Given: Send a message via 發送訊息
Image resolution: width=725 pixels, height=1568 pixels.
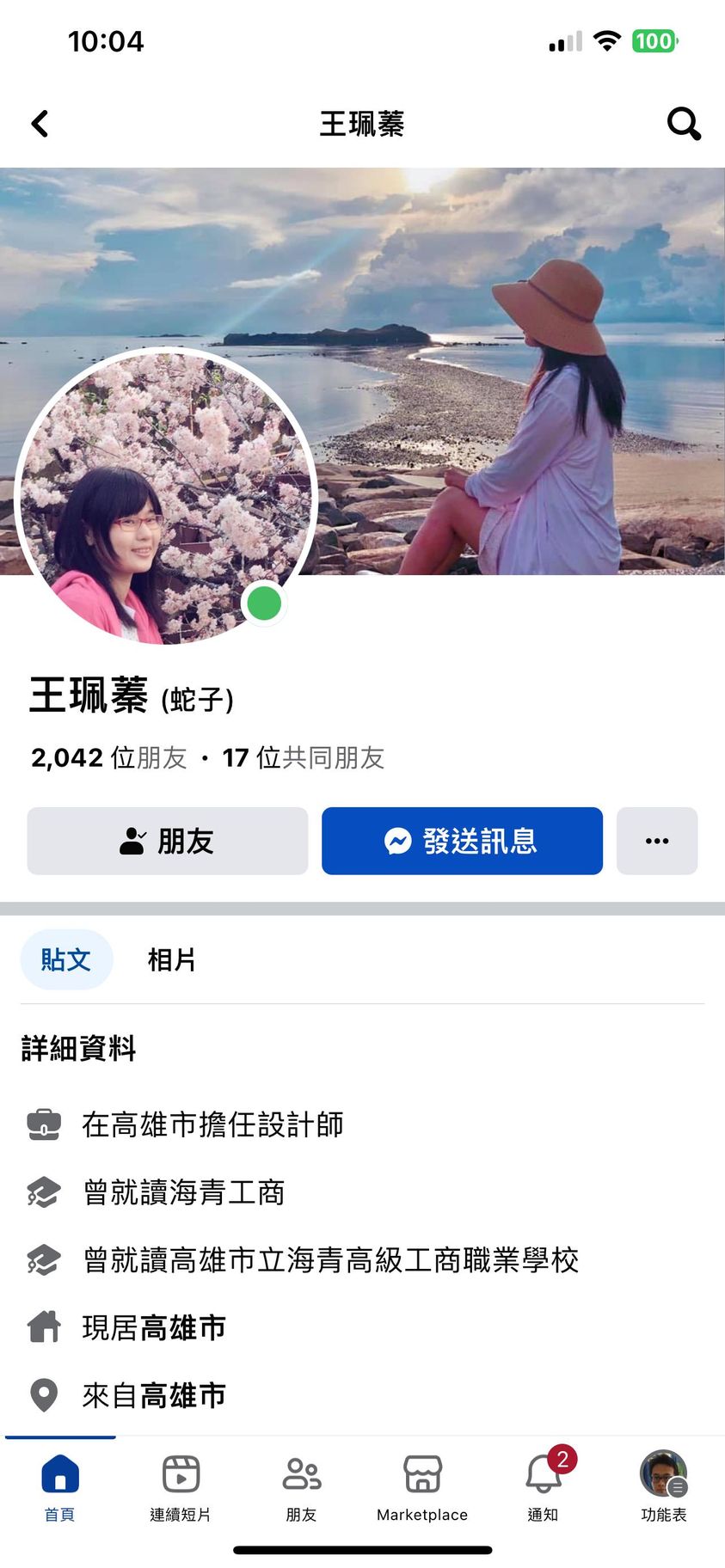Looking at the screenshot, I should point(462,841).
